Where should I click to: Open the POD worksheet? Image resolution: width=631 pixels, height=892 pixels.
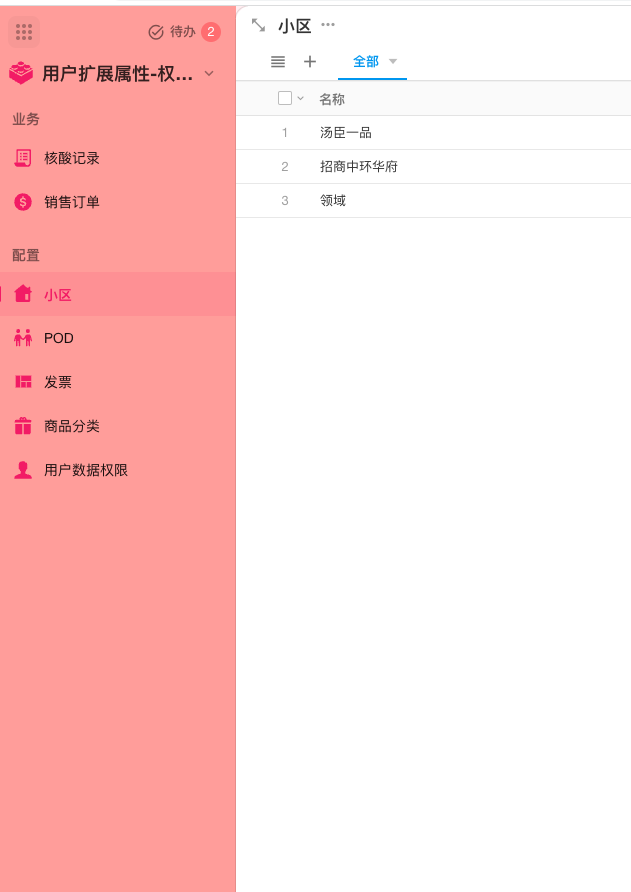point(58,338)
